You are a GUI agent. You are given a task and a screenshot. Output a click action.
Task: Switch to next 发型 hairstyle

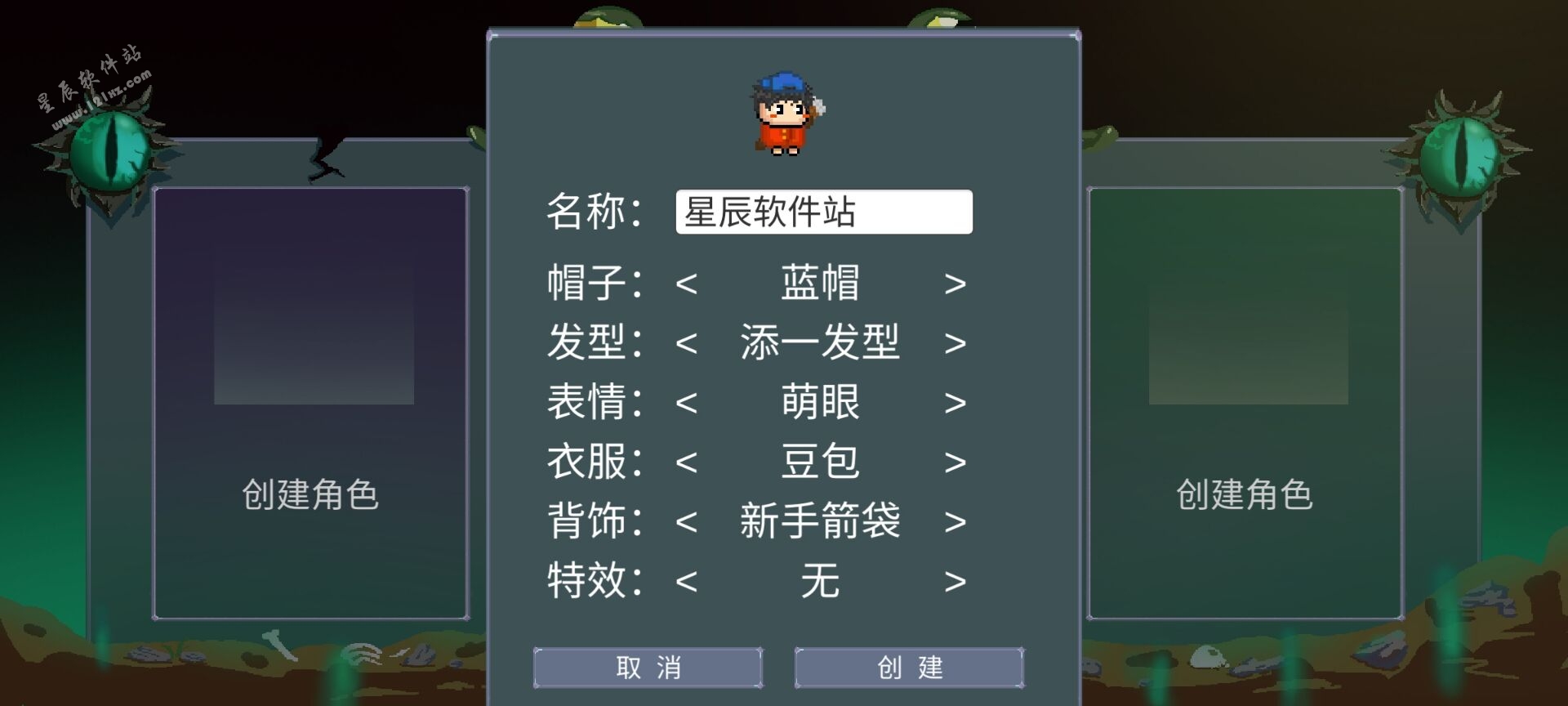[955, 343]
